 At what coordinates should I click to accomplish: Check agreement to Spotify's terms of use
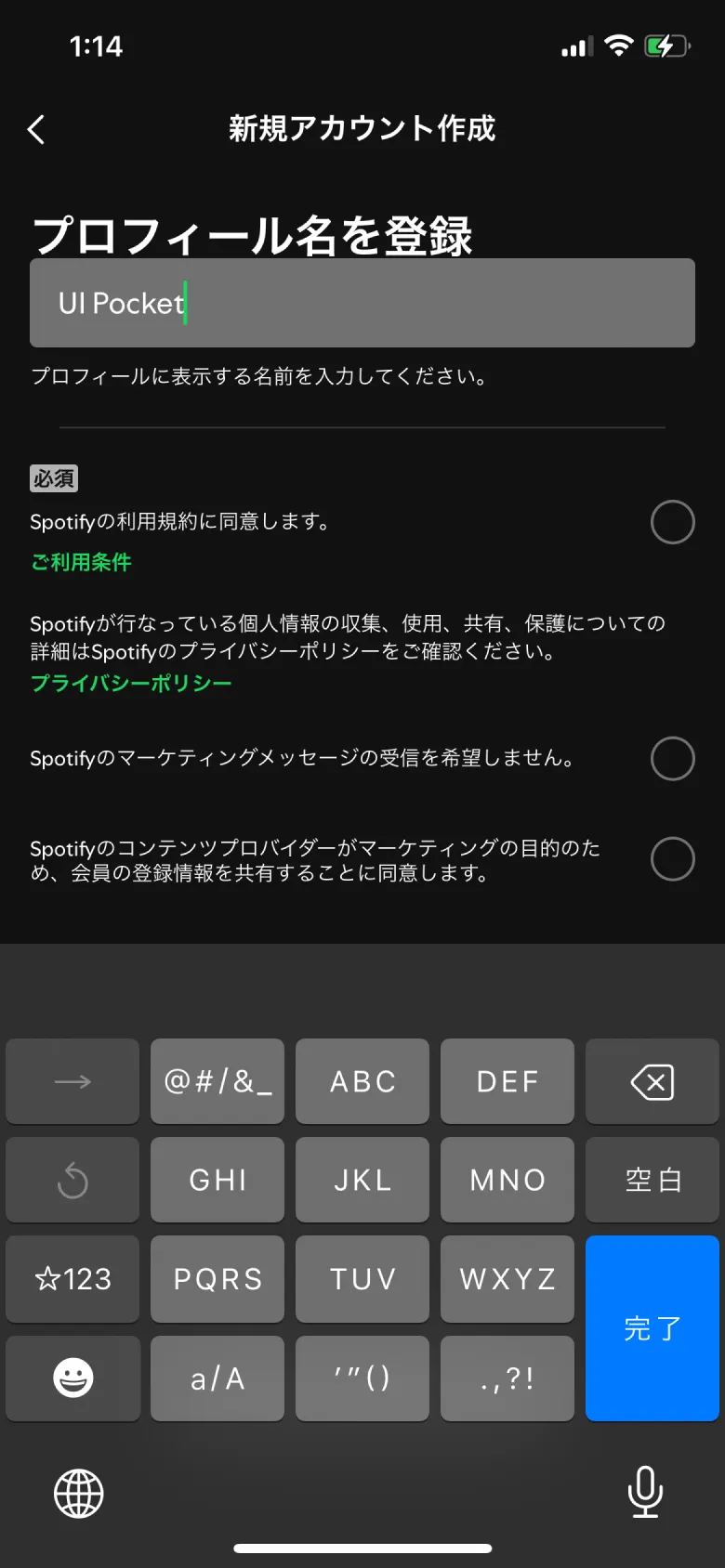tap(672, 522)
